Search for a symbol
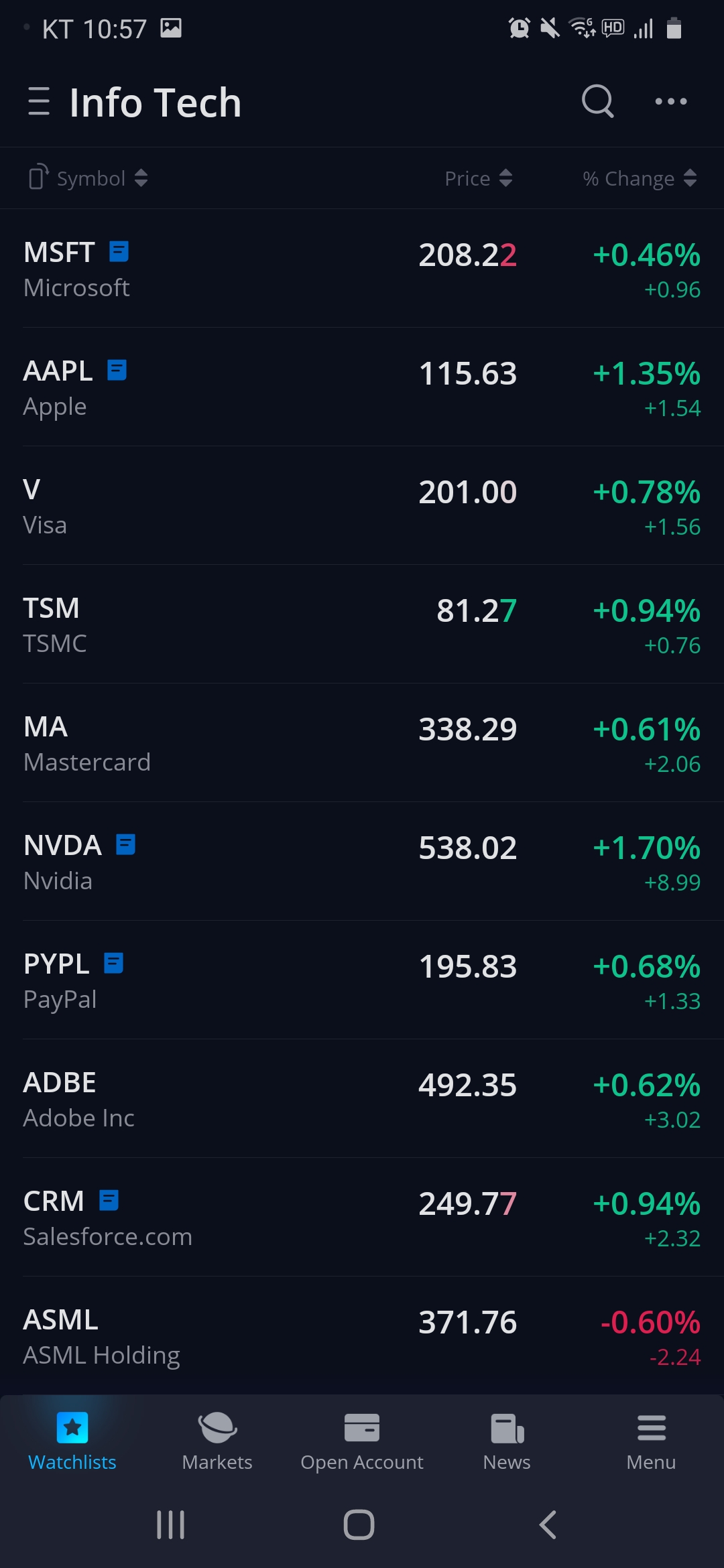Screen dimensions: 724x1568 click(x=597, y=102)
